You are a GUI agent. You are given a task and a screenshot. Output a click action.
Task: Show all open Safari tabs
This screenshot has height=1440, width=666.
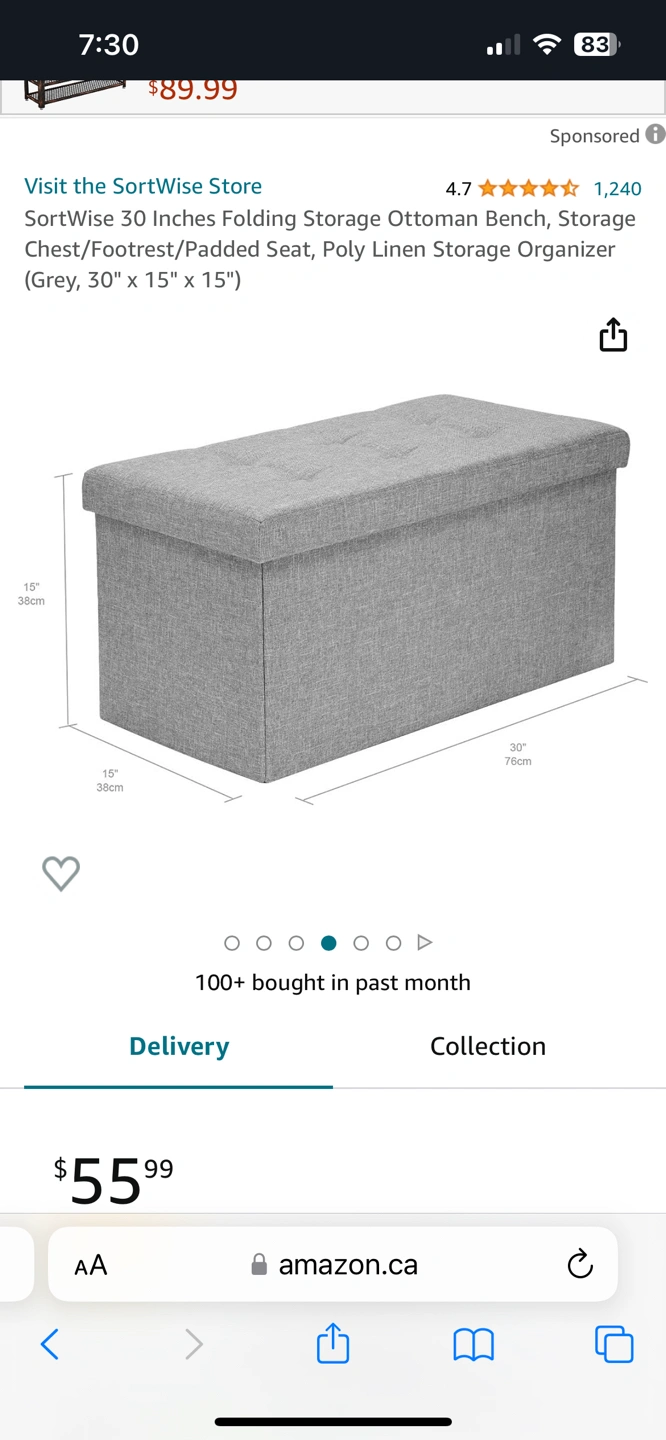tap(614, 1344)
